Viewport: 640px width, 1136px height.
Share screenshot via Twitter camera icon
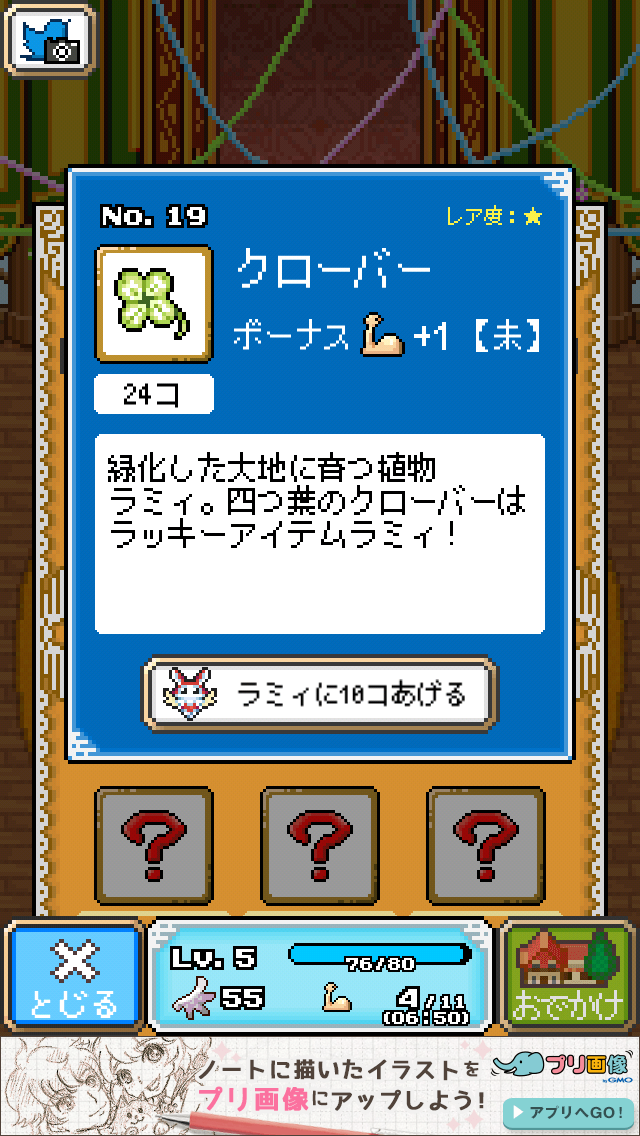point(49,39)
